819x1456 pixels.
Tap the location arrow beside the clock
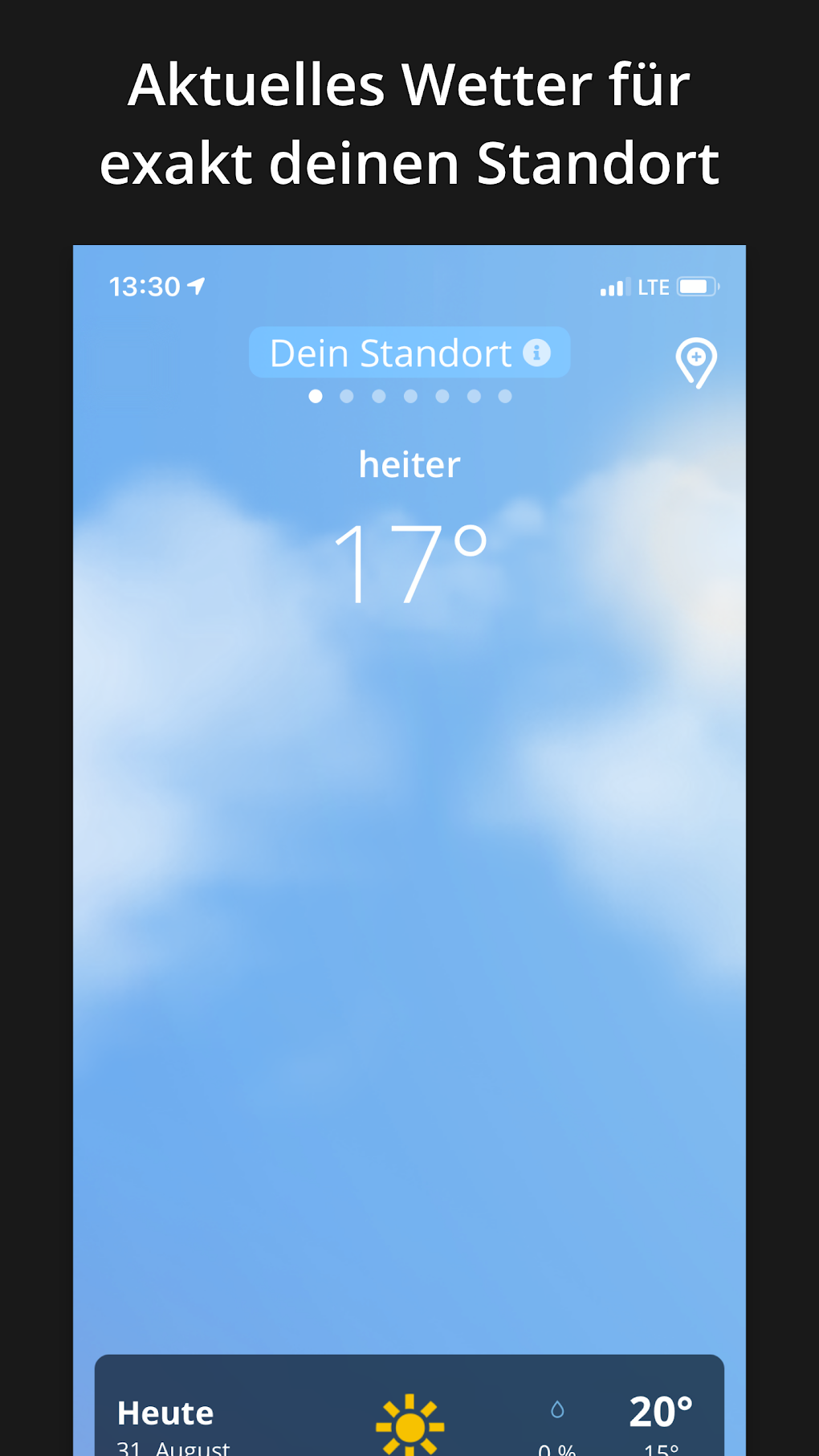pyautogui.click(x=195, y=285)
